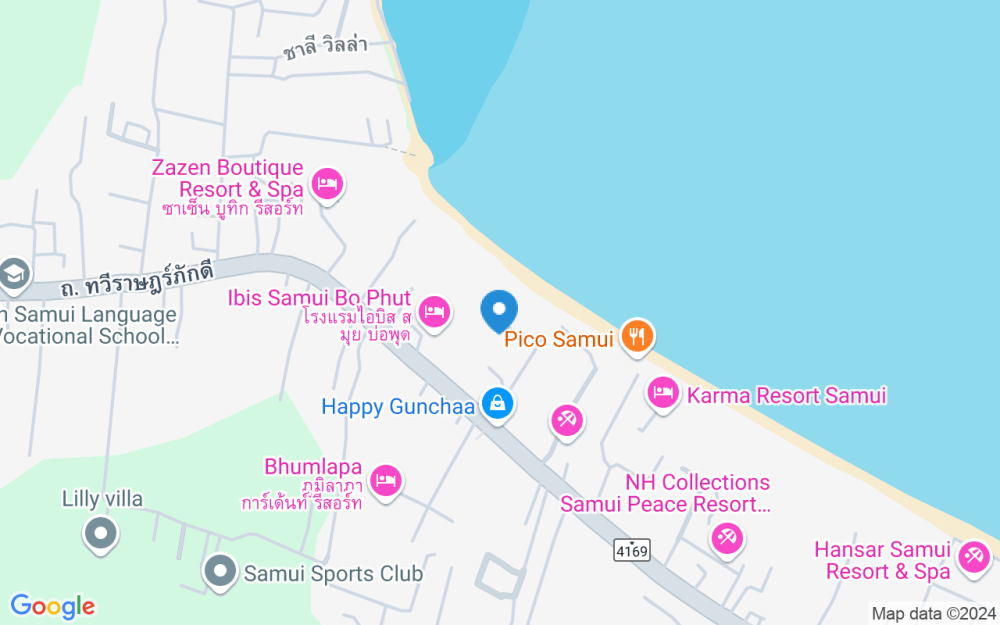Viewport: 1000px width, 625px height.
Task: Tap the Samui Sports Club marker
Action: pos(220,572)
